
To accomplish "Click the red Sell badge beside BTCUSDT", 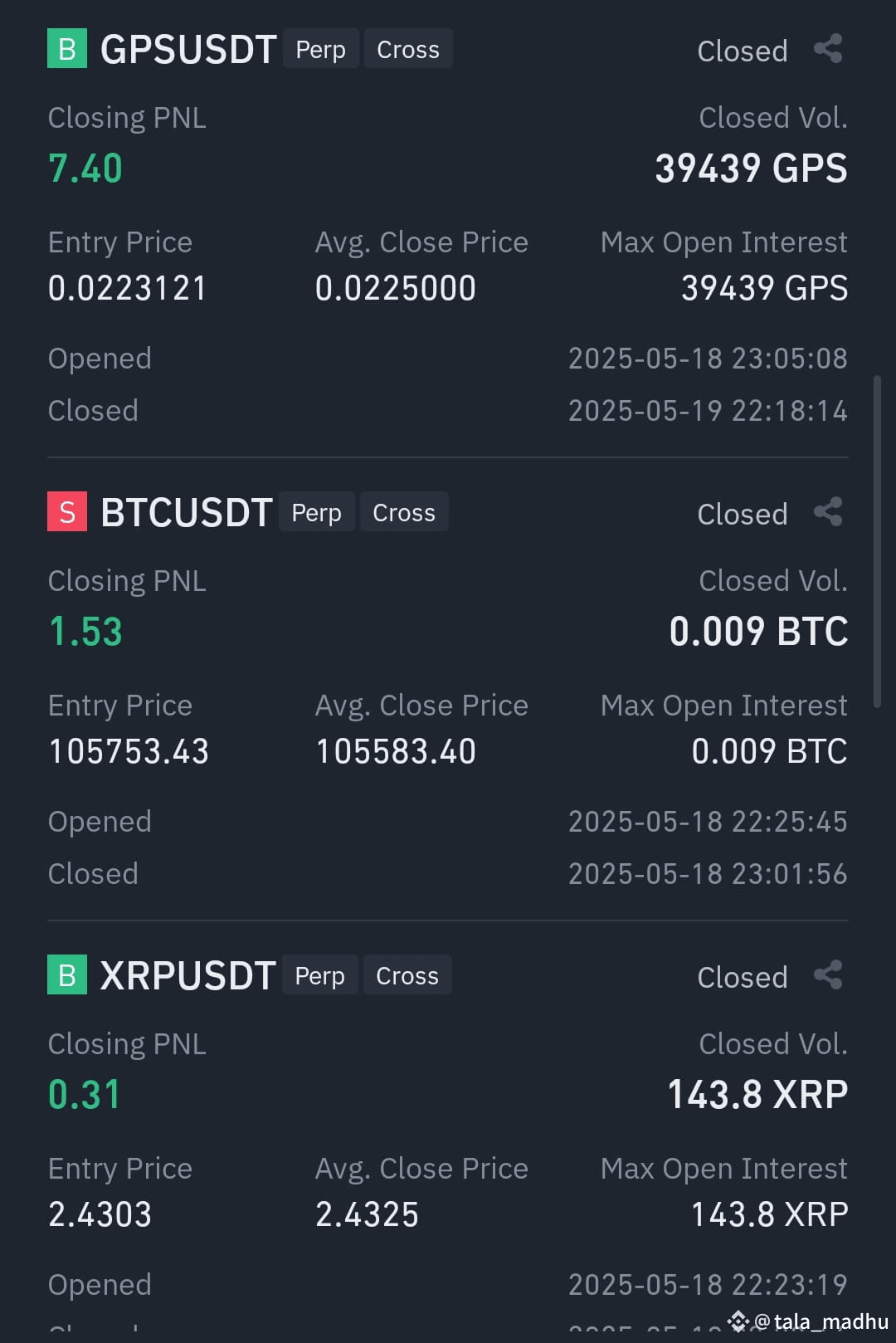I will [66, 512].
